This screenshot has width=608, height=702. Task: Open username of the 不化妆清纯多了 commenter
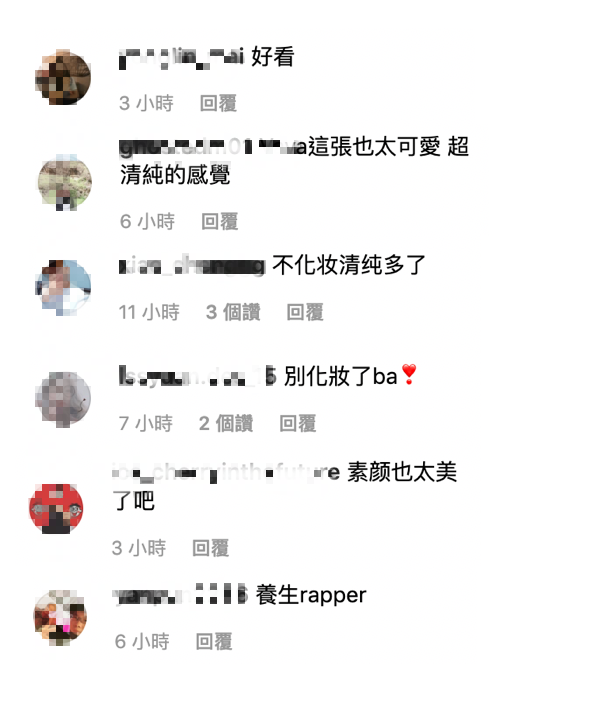pyautogui.click(x=190, y=266)
